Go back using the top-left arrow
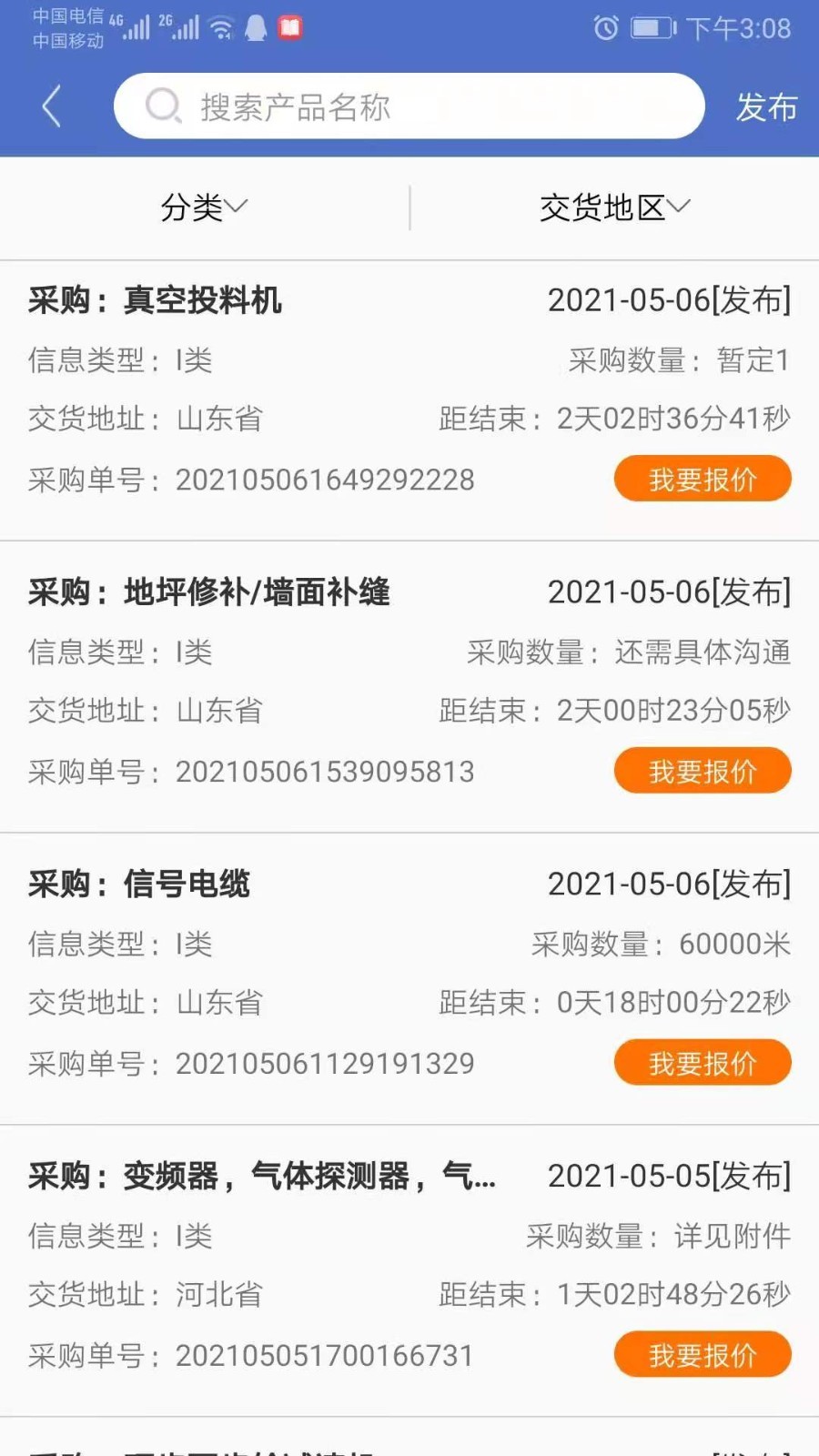 click(52, 106)
